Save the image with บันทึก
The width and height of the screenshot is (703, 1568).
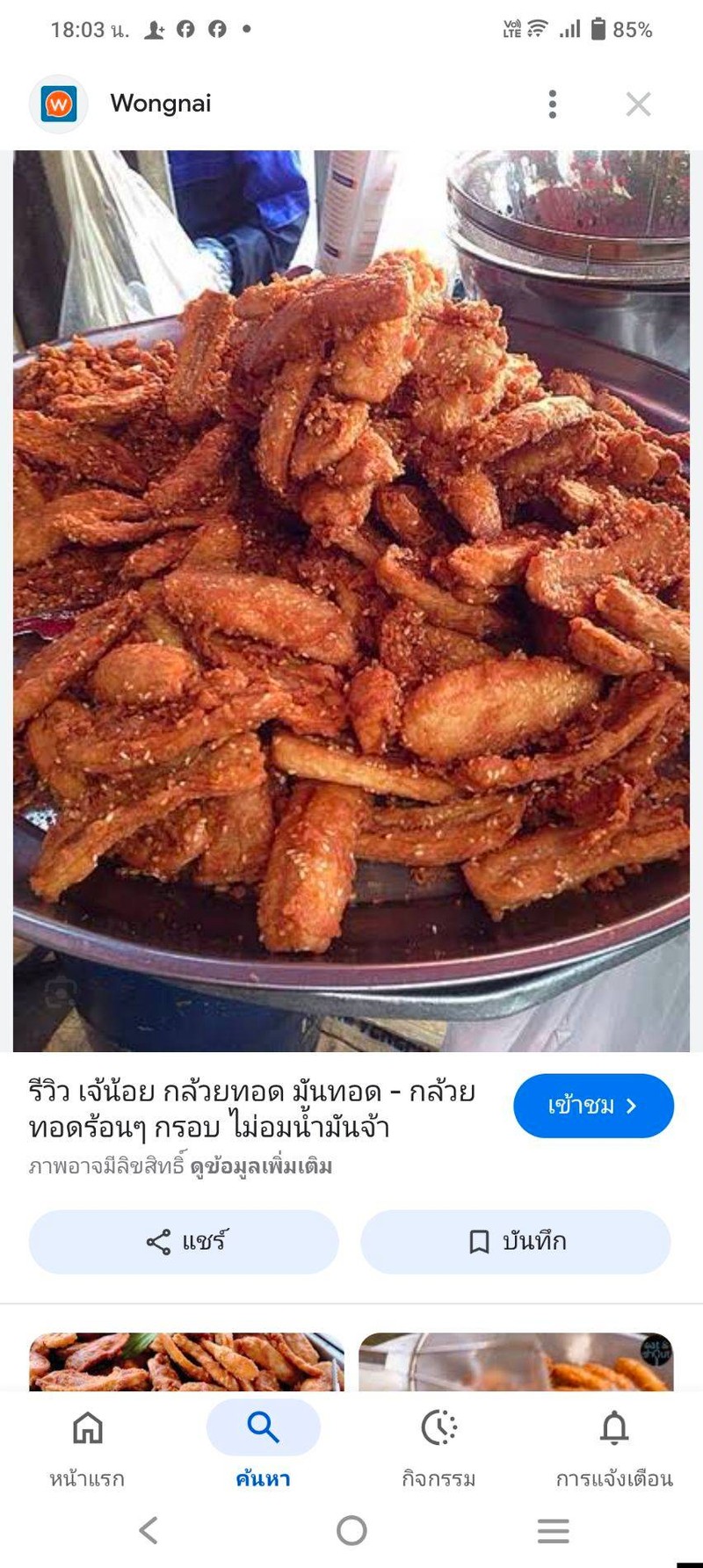[x=516, y=1241]
